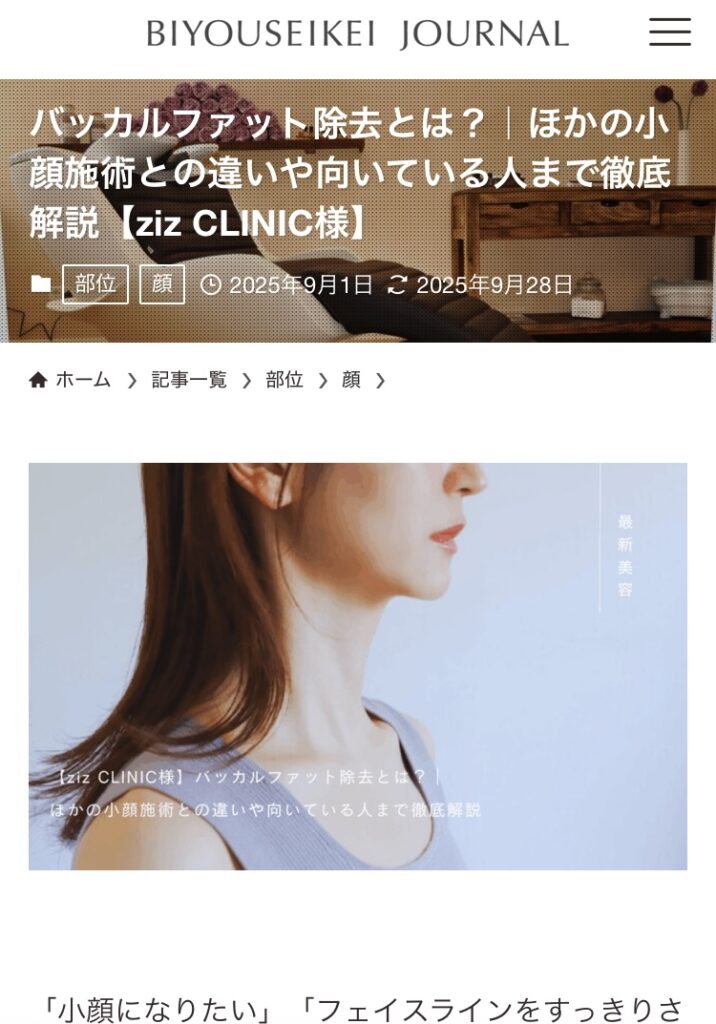Viewport: 716px width, 1024px height.
Task: Tap the BIYOUSEIKEI JOURNAL site title
Action: pyautogui.click(x=357, y=33)
